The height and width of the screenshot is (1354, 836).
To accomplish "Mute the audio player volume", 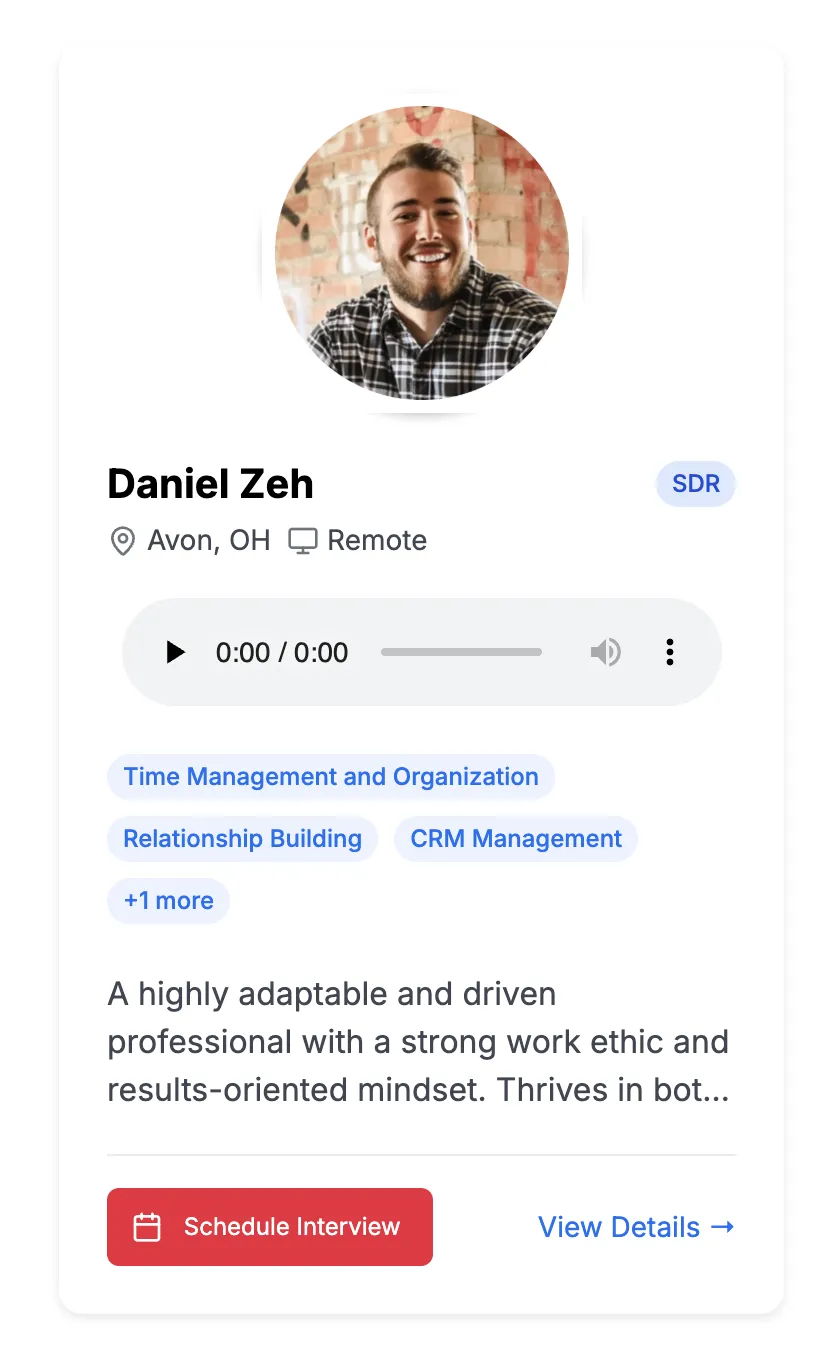I will click(605, 653).
